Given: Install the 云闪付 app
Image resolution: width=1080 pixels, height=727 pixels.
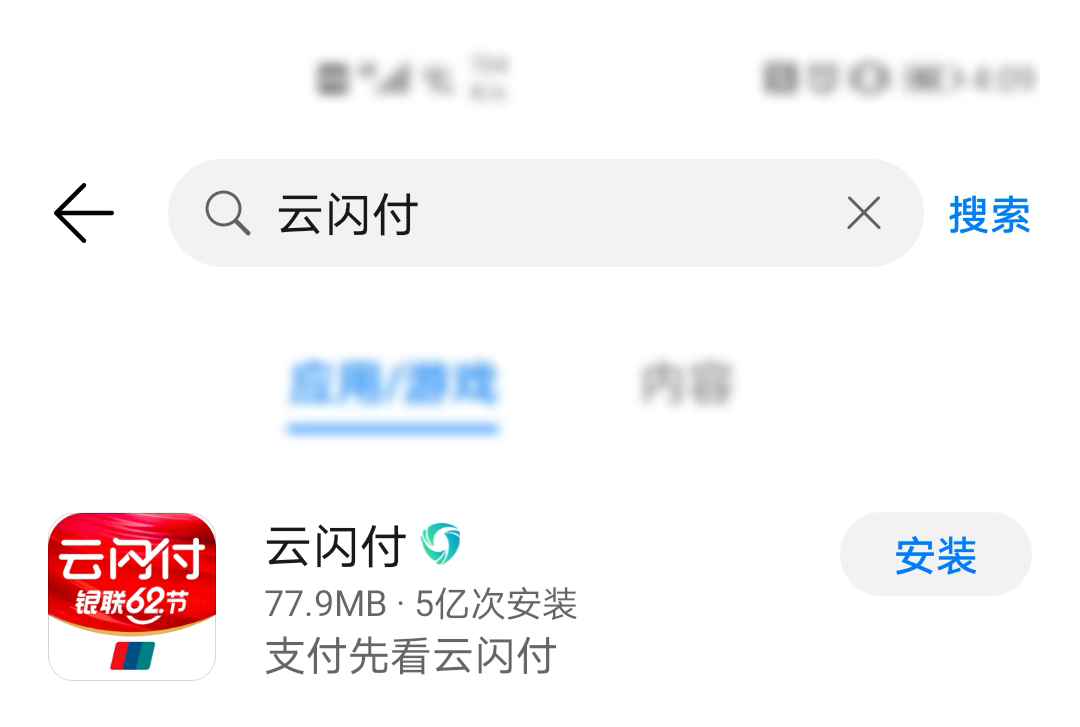Looking at the screenshot, I should click(935, 556).
